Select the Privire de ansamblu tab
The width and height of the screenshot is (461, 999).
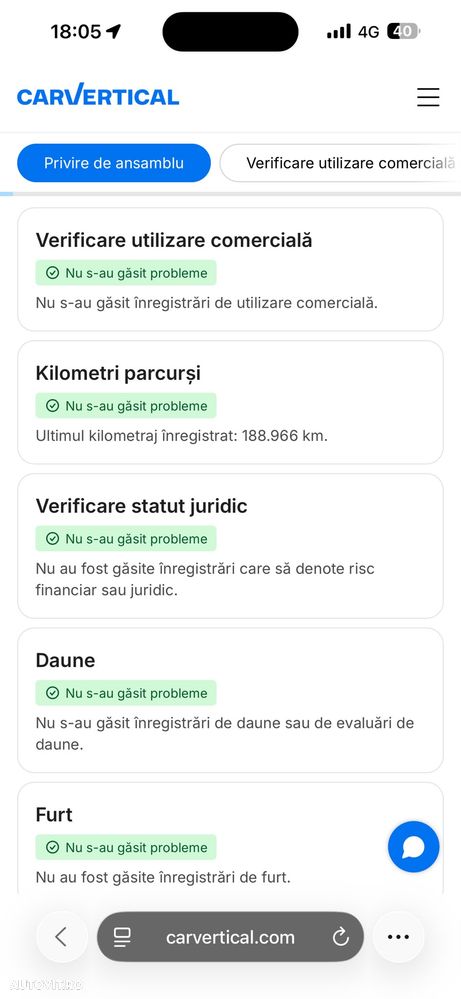[114, 163]
